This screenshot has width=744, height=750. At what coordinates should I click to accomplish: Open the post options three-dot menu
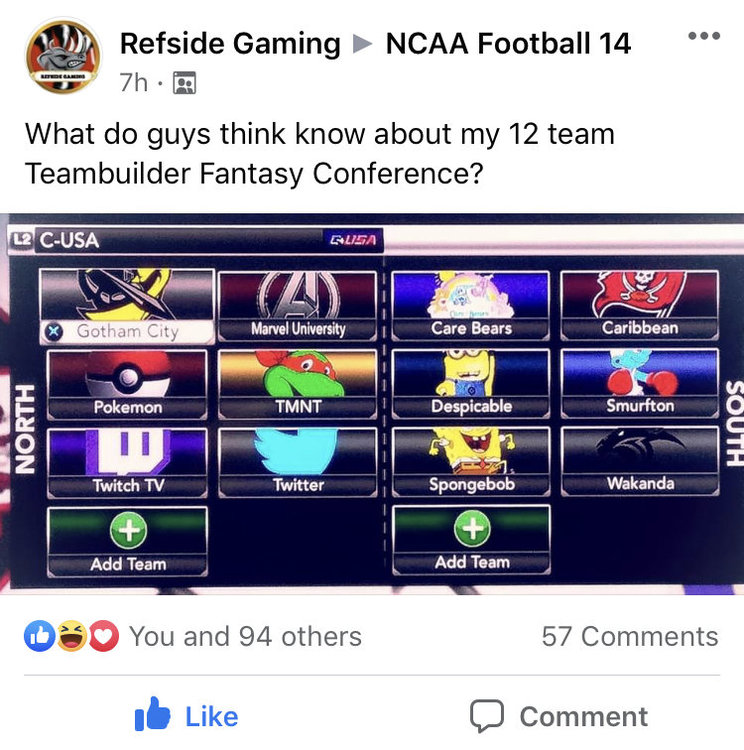pos(704,36)
